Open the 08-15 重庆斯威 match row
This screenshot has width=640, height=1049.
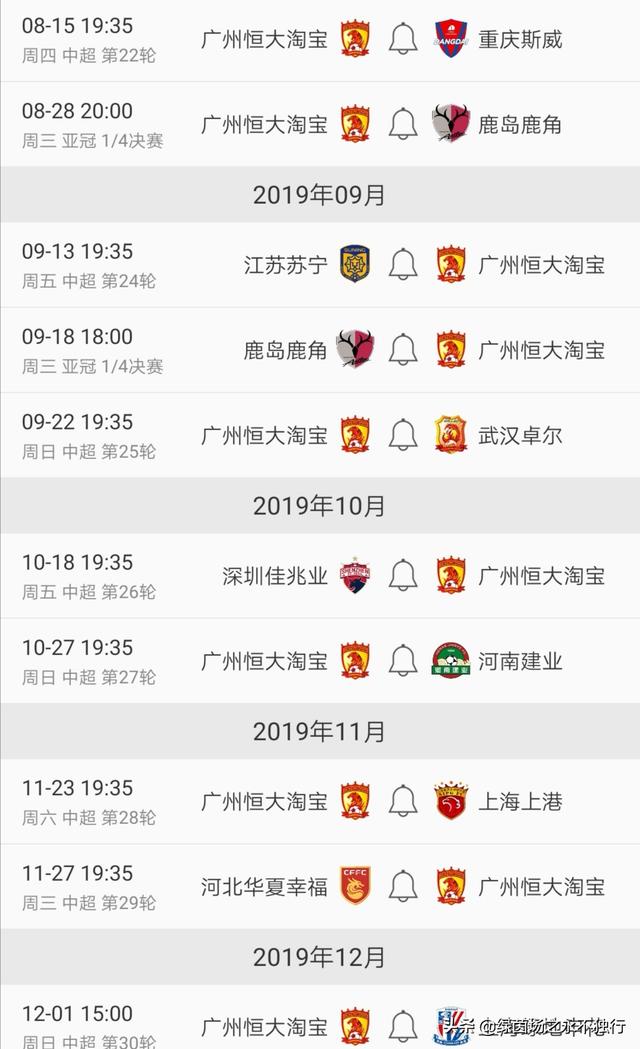coord(320,40)
